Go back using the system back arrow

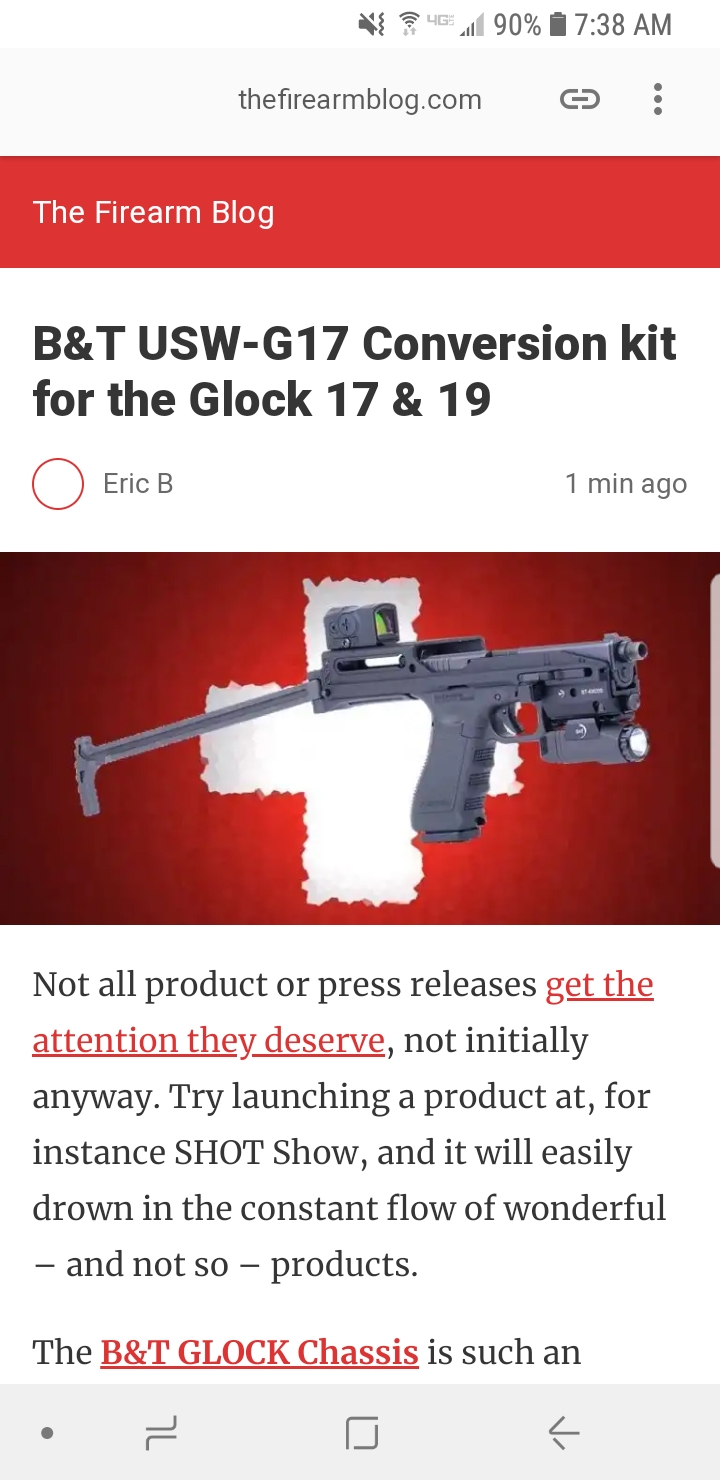click(563, 1433)
